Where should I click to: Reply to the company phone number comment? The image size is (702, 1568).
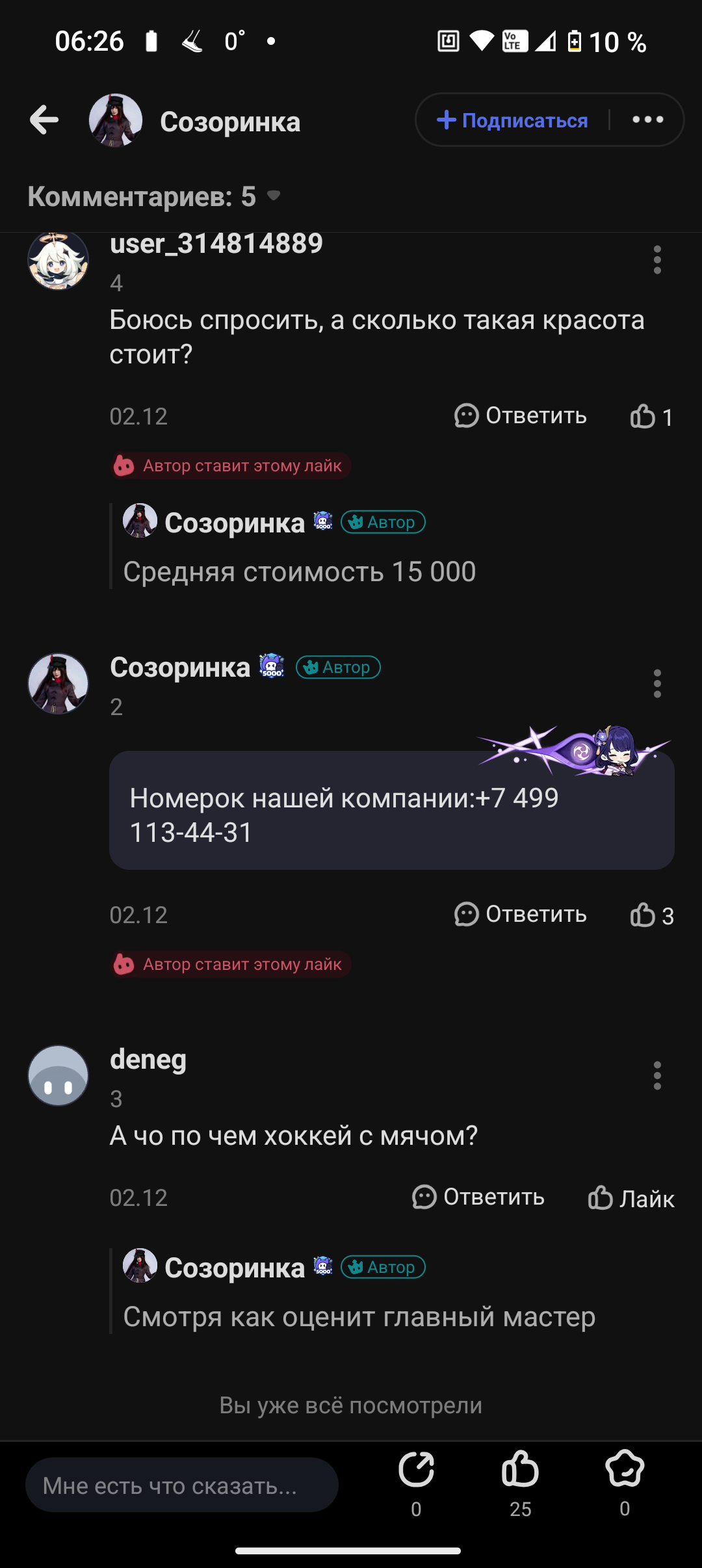(x=520, y=914)
